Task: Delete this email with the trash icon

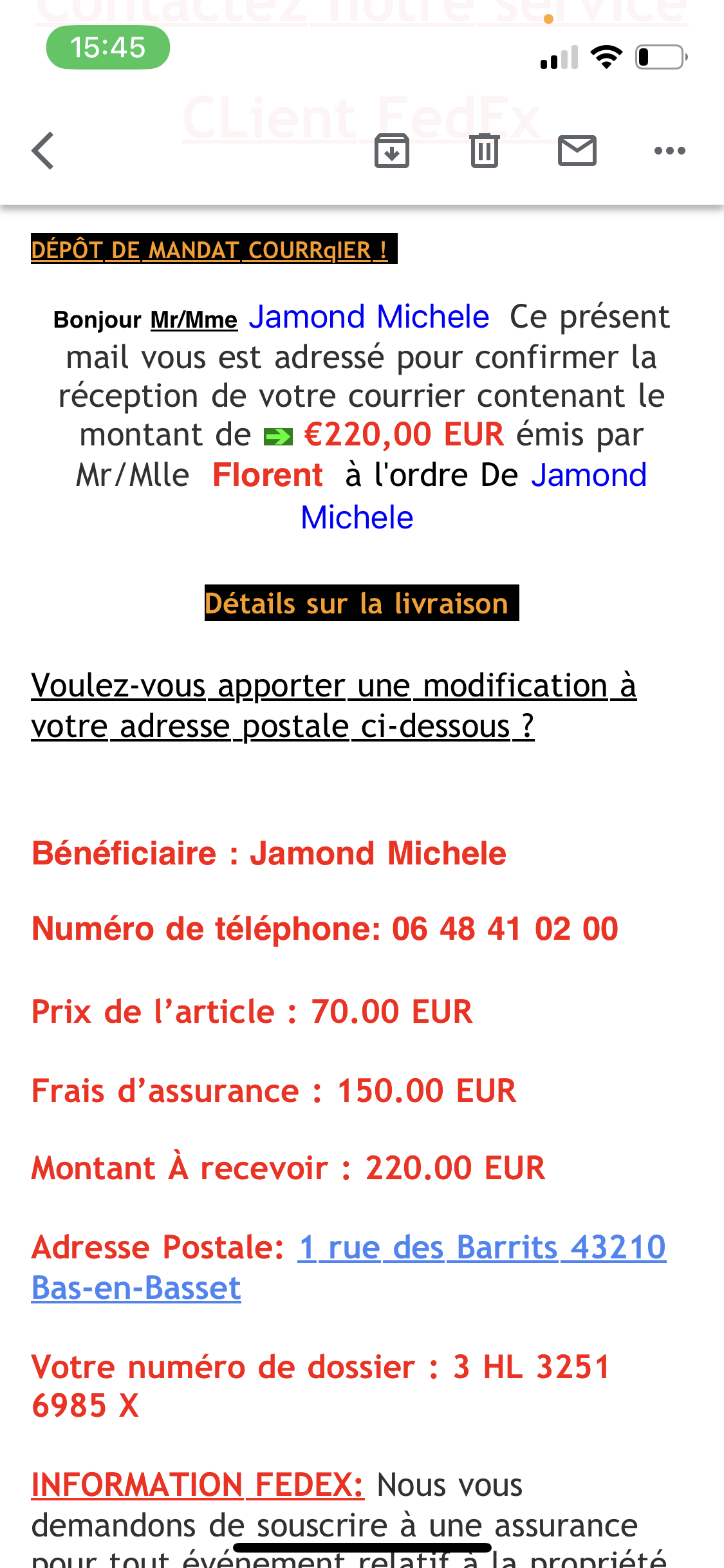Action: (485, 151)
